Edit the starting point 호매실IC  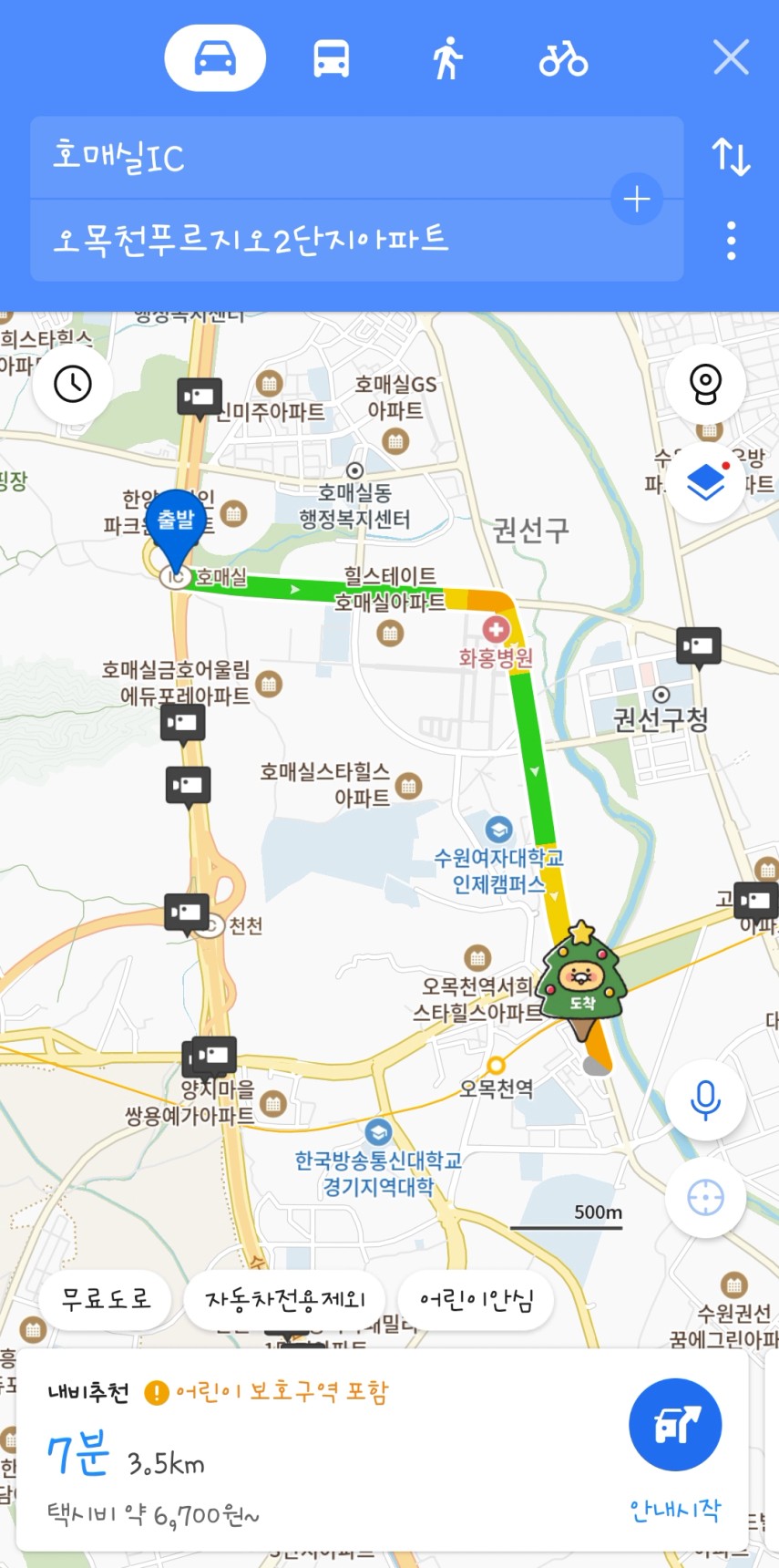357,157
